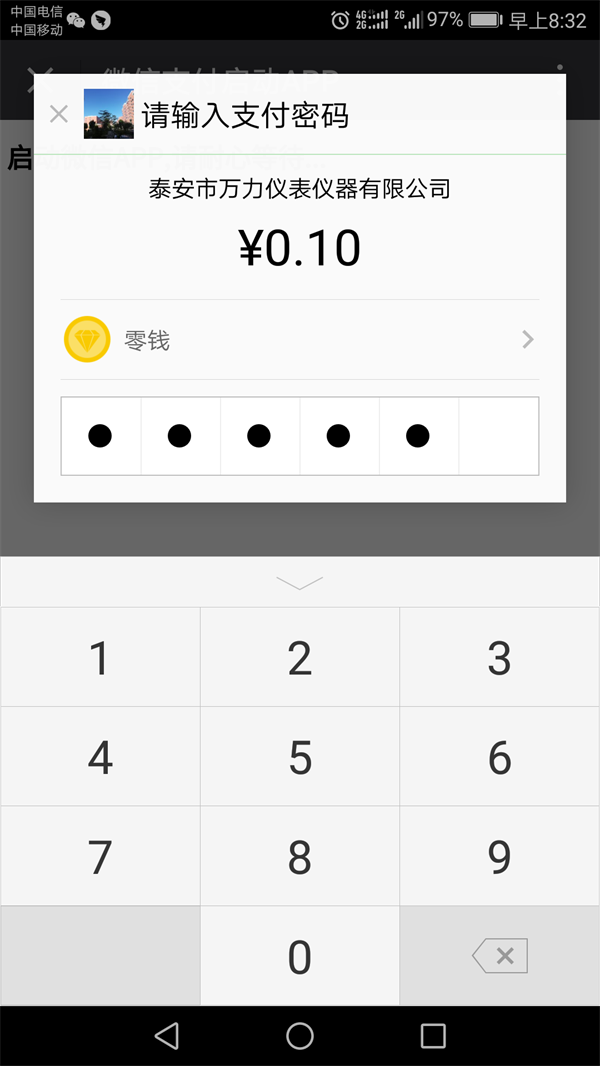Screen dimensions: 600x1066
Task: Enter digit 5 on the keypad
Action: tap(300, 757)
